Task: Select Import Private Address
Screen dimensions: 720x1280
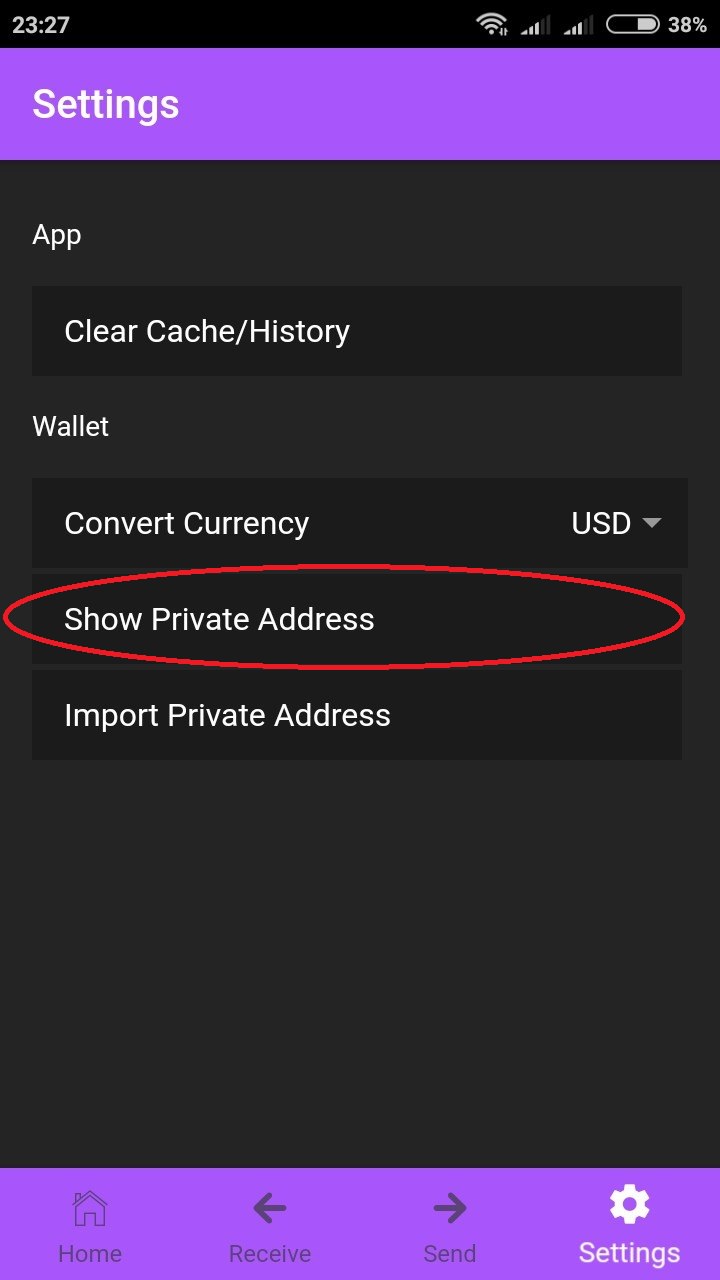Action: pos(357,715)
